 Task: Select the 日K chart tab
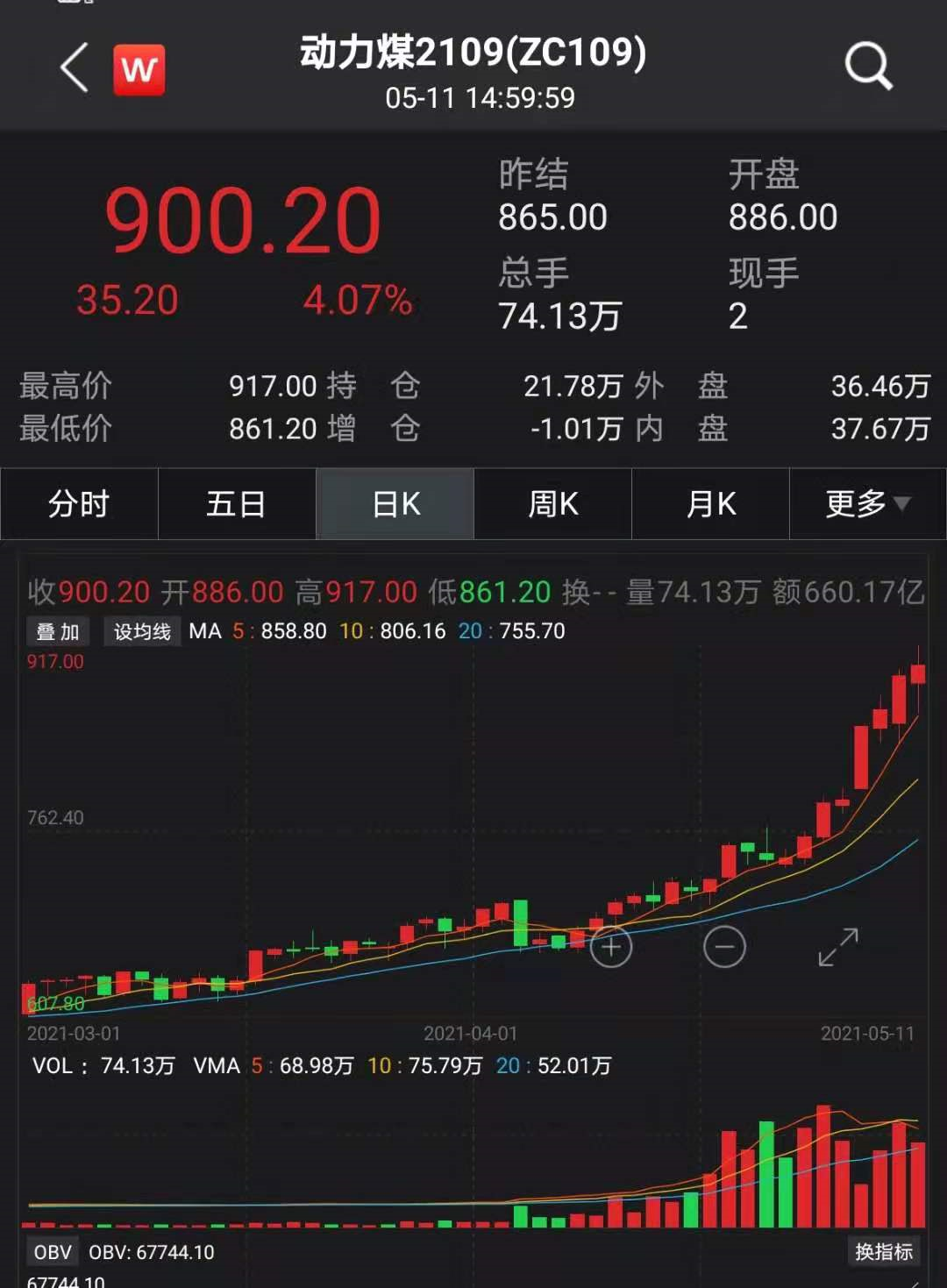[395, 504]
